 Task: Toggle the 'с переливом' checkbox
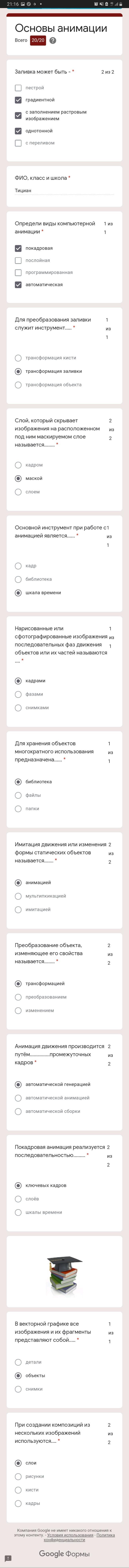(x=18, y=143)
